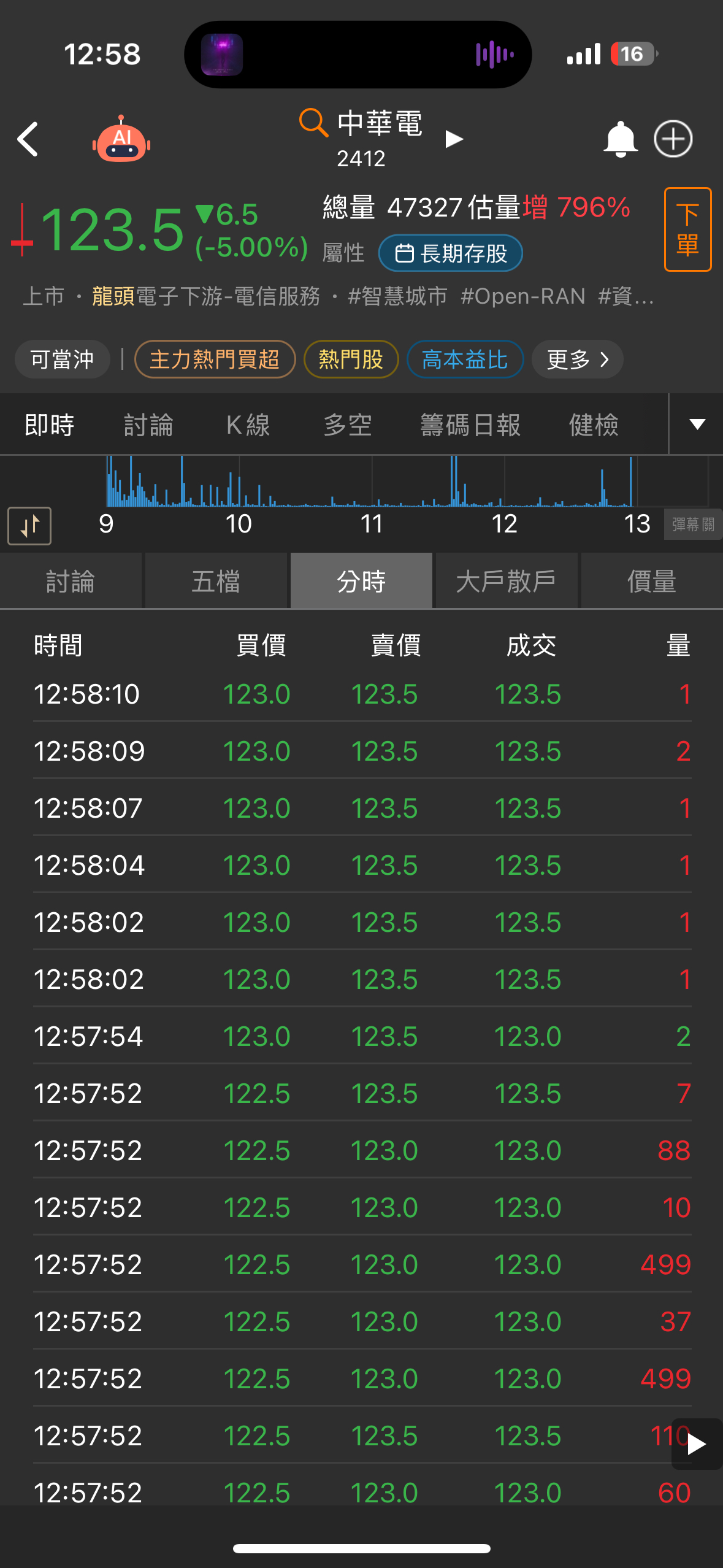Switch to the 大戶散戶 sub-tab
The width and height of the screenshot is (723, 1568).
tap(506, 581)
